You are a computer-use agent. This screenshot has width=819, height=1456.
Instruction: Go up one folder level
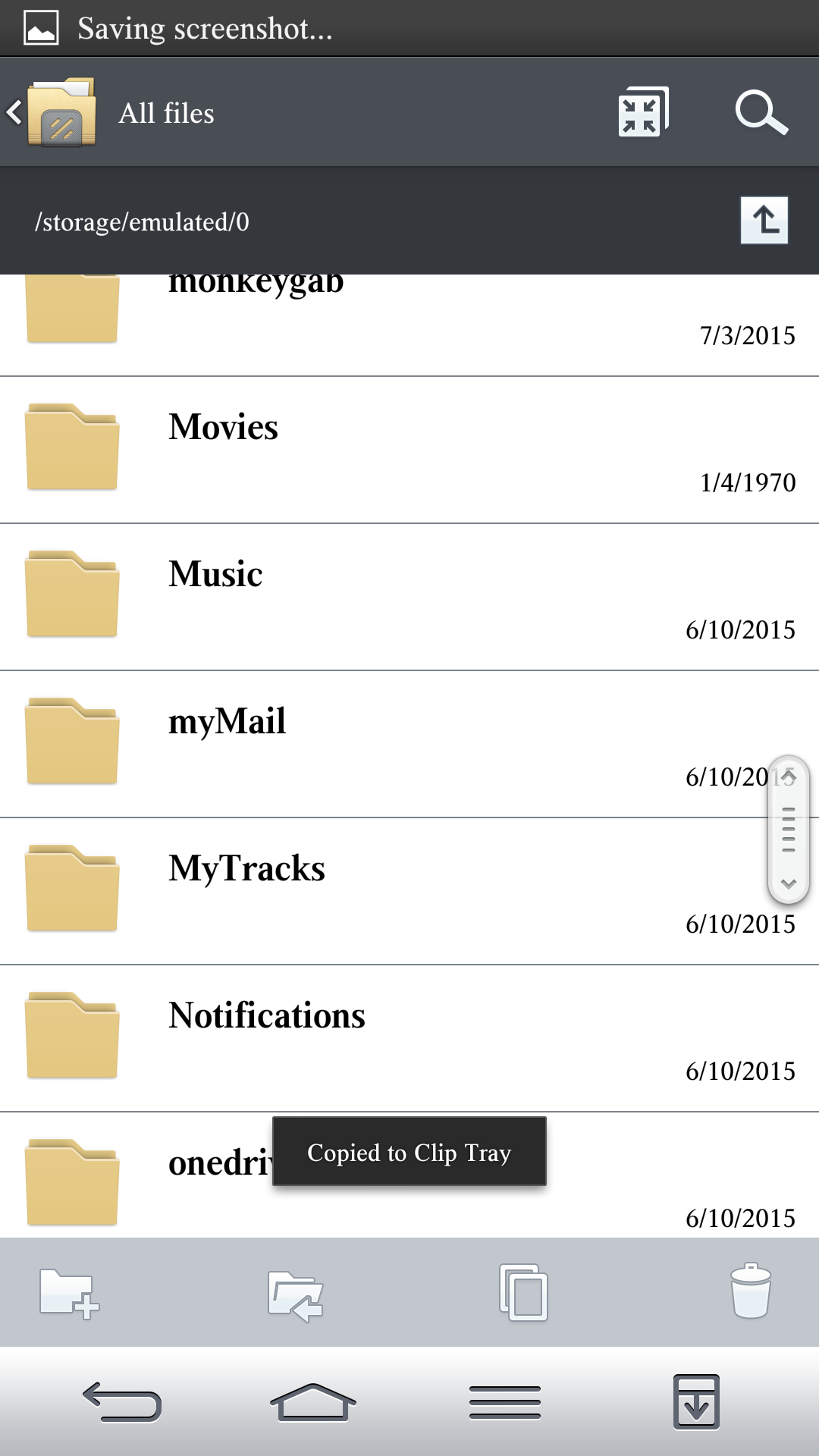coord(764,221)
